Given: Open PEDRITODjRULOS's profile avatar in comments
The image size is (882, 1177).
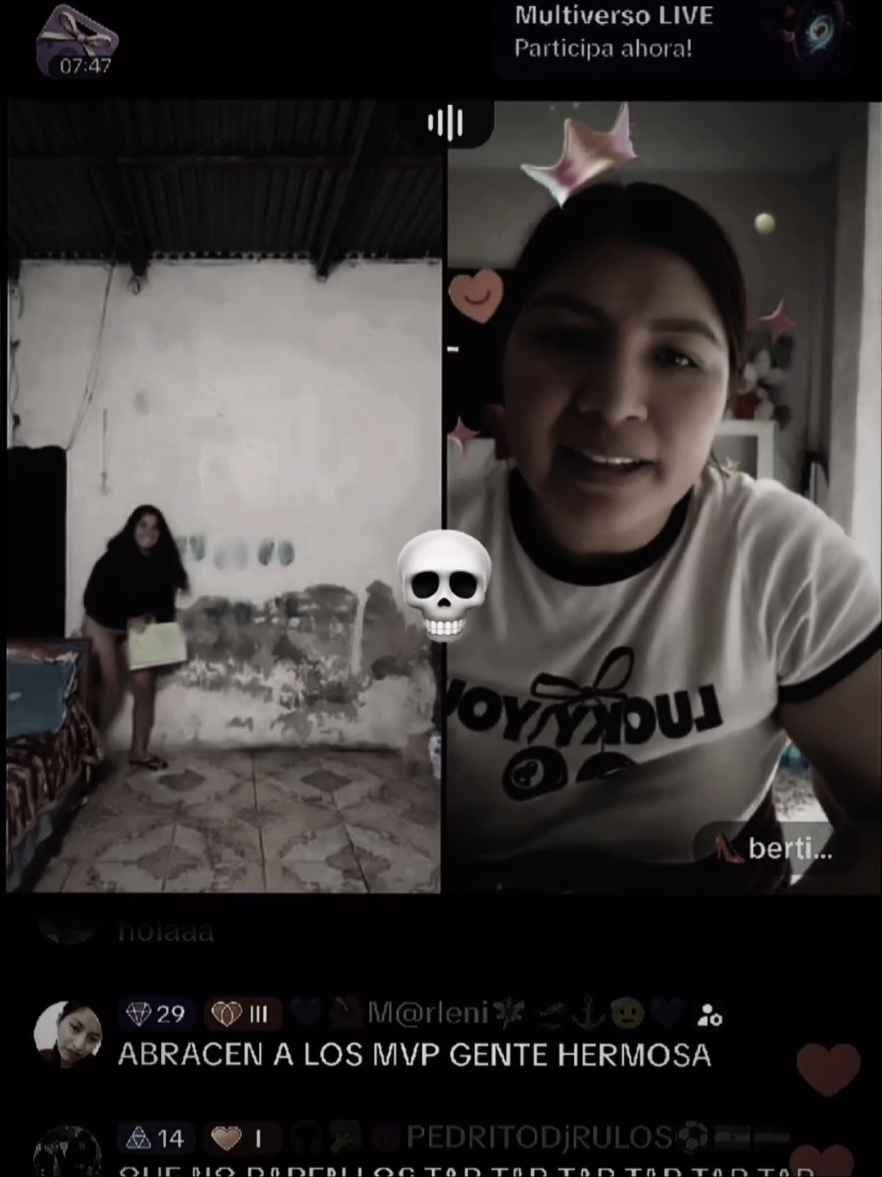Looking at the screenshot, I should [68, 1153].
